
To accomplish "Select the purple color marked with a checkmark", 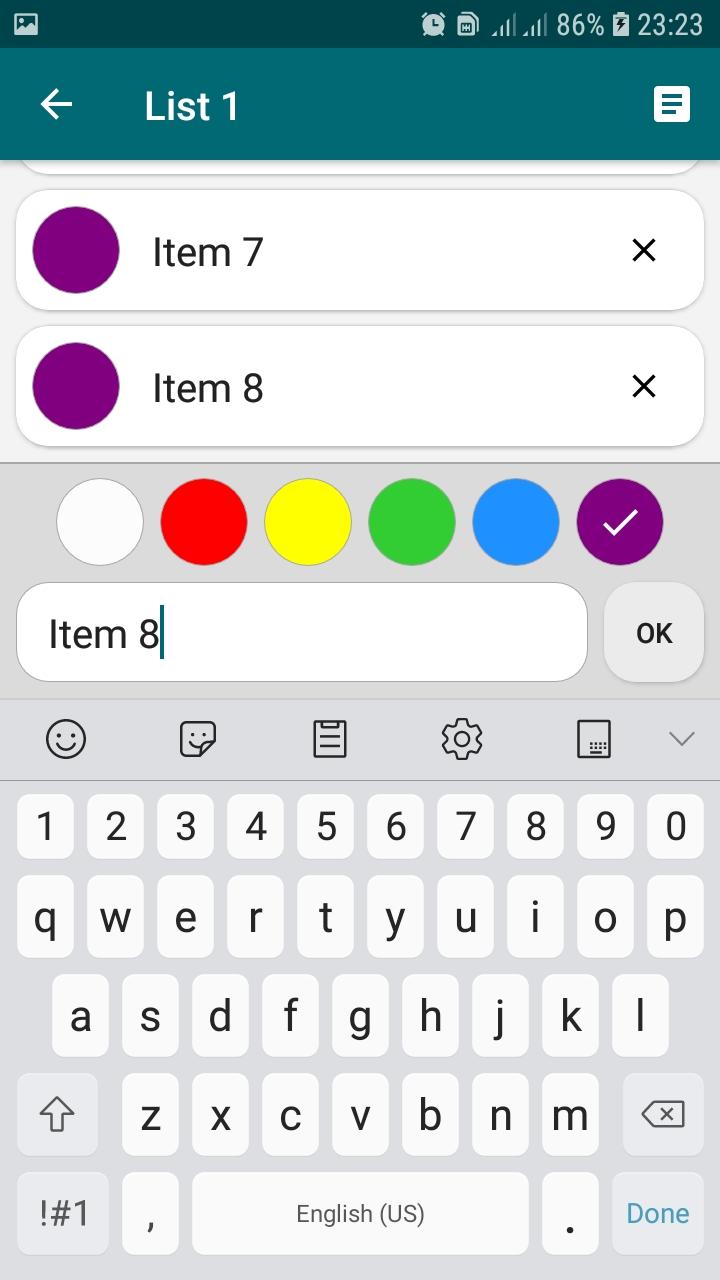I will coord(619,521).
